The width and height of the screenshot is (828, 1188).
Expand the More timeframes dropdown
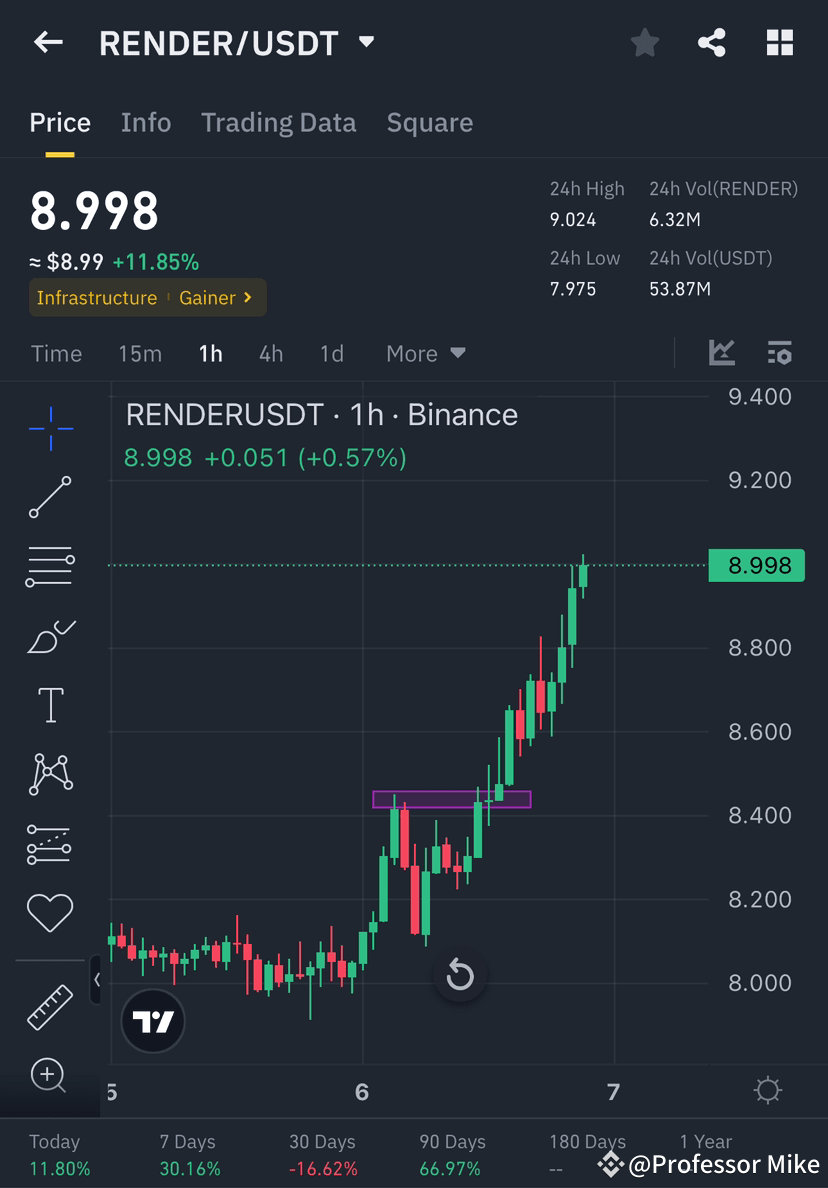click(x=424, y=353)
